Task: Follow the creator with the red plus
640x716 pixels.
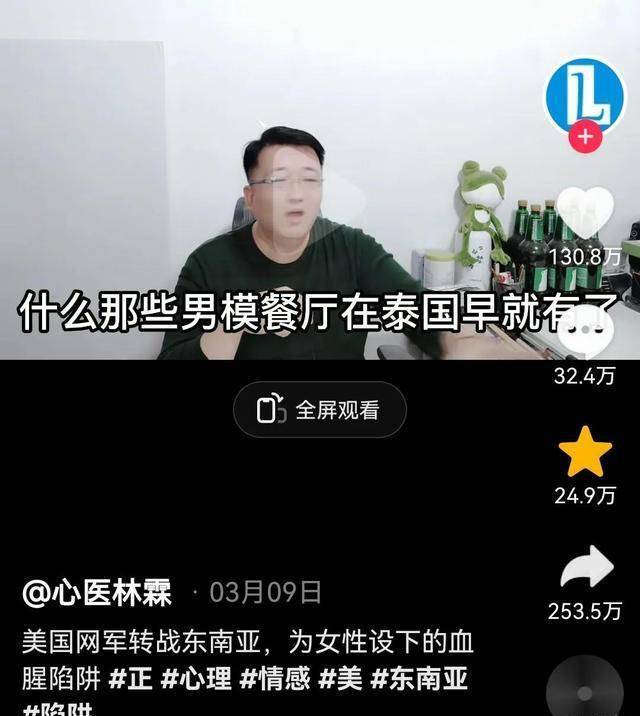Action: pyautogui.click(x=585, y=137)
